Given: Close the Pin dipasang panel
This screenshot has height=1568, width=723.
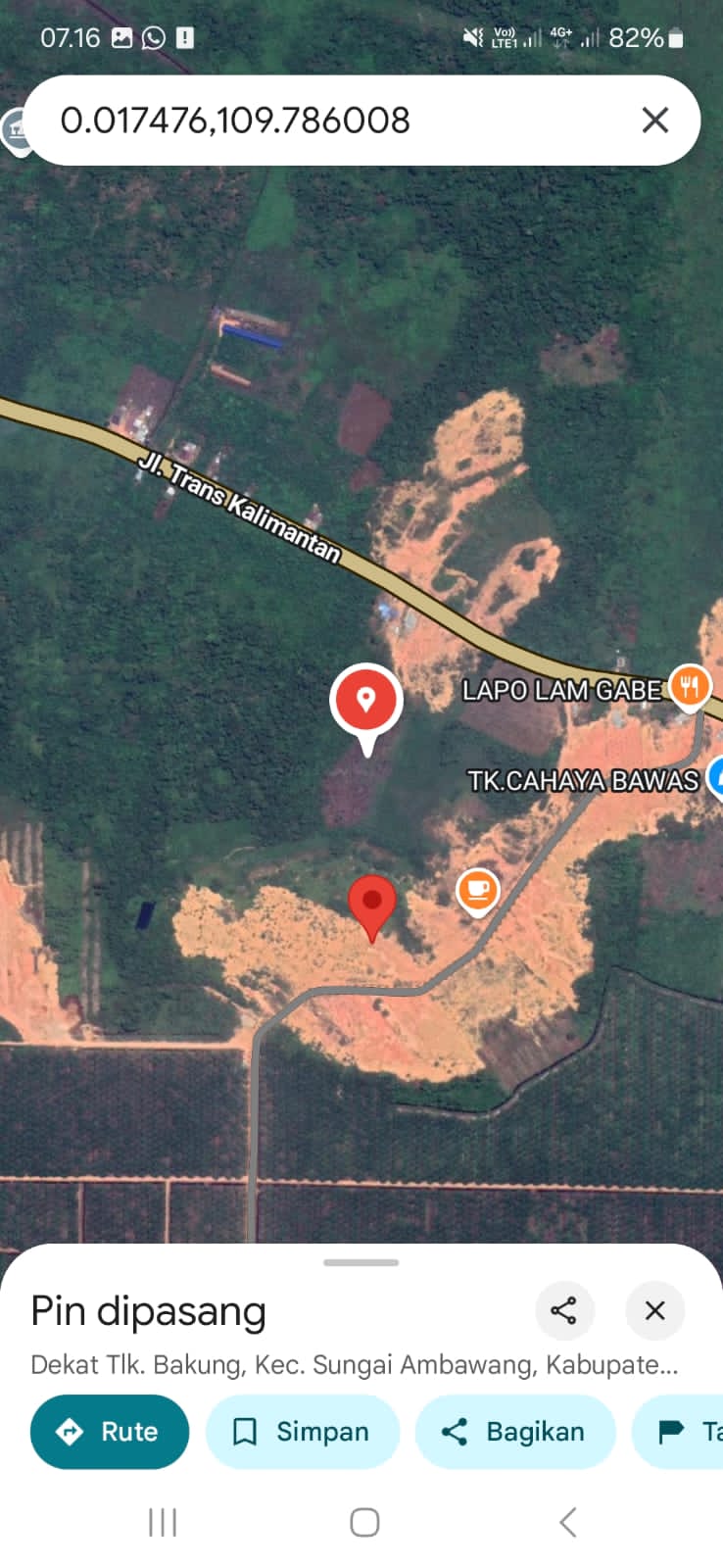Looking at the screenshot, I should [x=654, y=1310].
